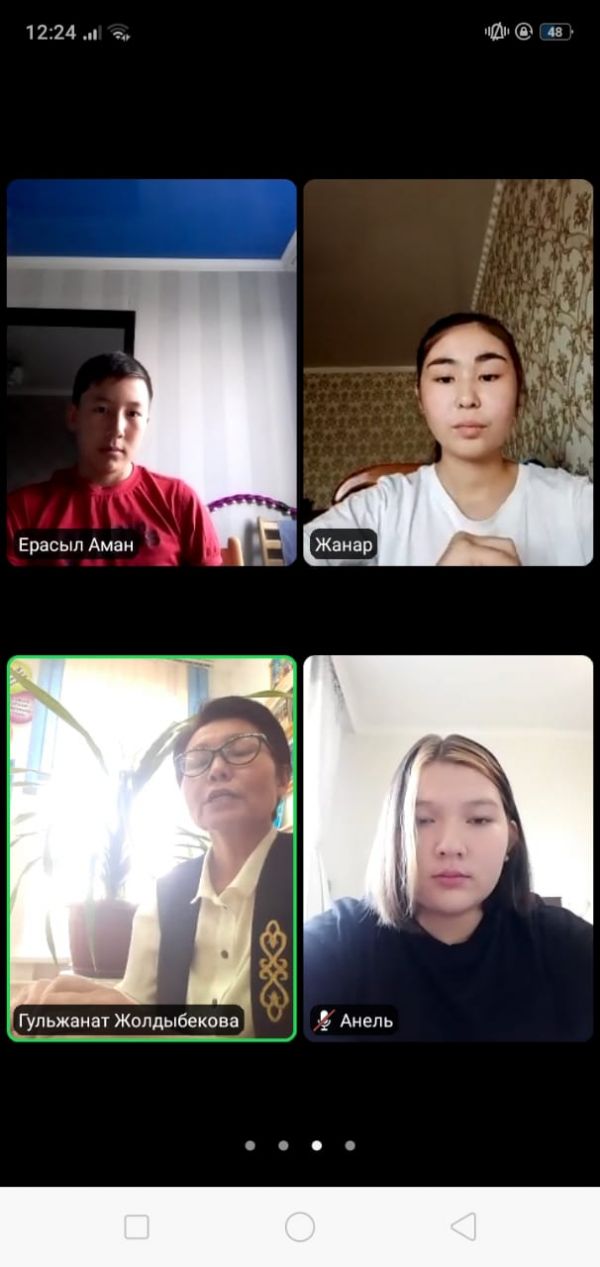Open recent apps view
The height and width of the screenshot is (1267, 600).
click(137, 1227)
